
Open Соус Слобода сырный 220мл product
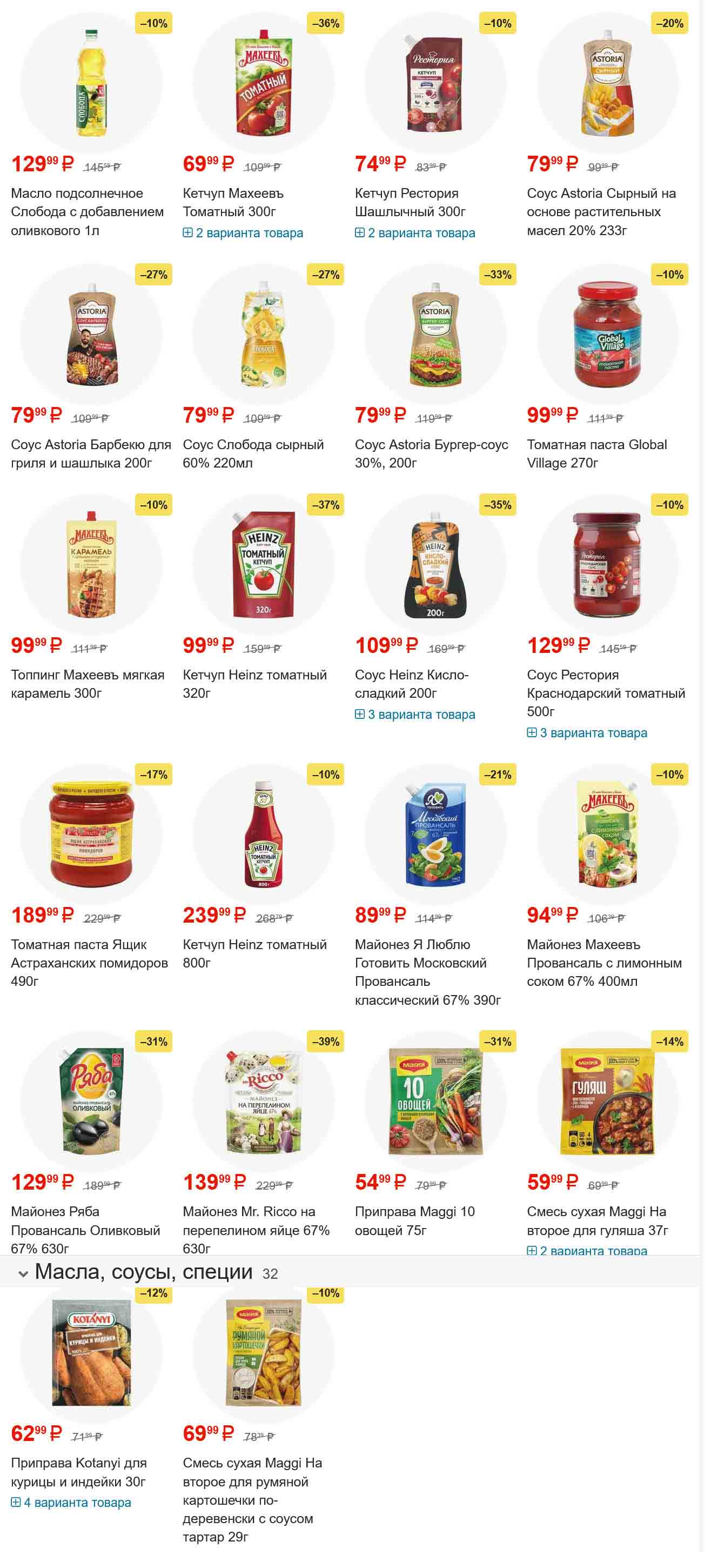(253, 453)
